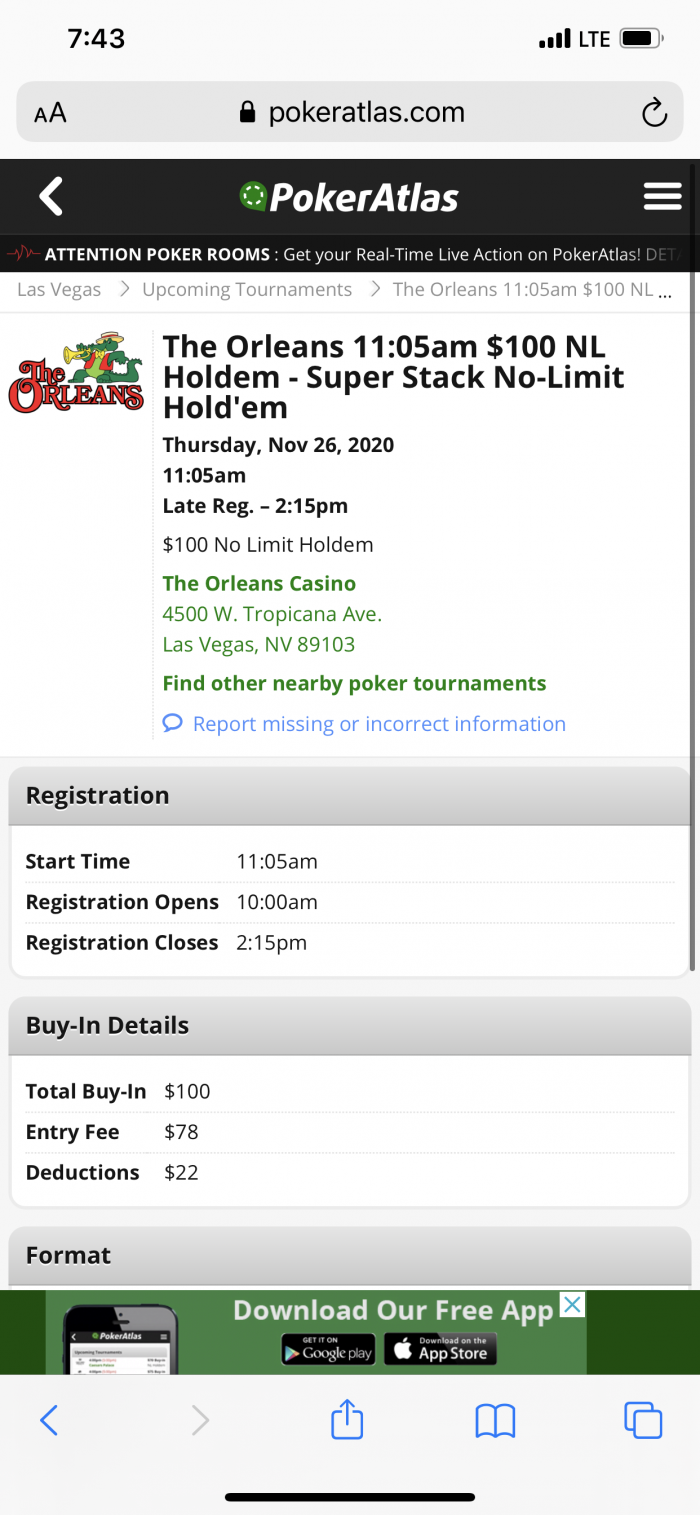The width and height of the screenshot is (700, 1515).
Task: Show open Safari tabs
Action: tap(643, 1420)
